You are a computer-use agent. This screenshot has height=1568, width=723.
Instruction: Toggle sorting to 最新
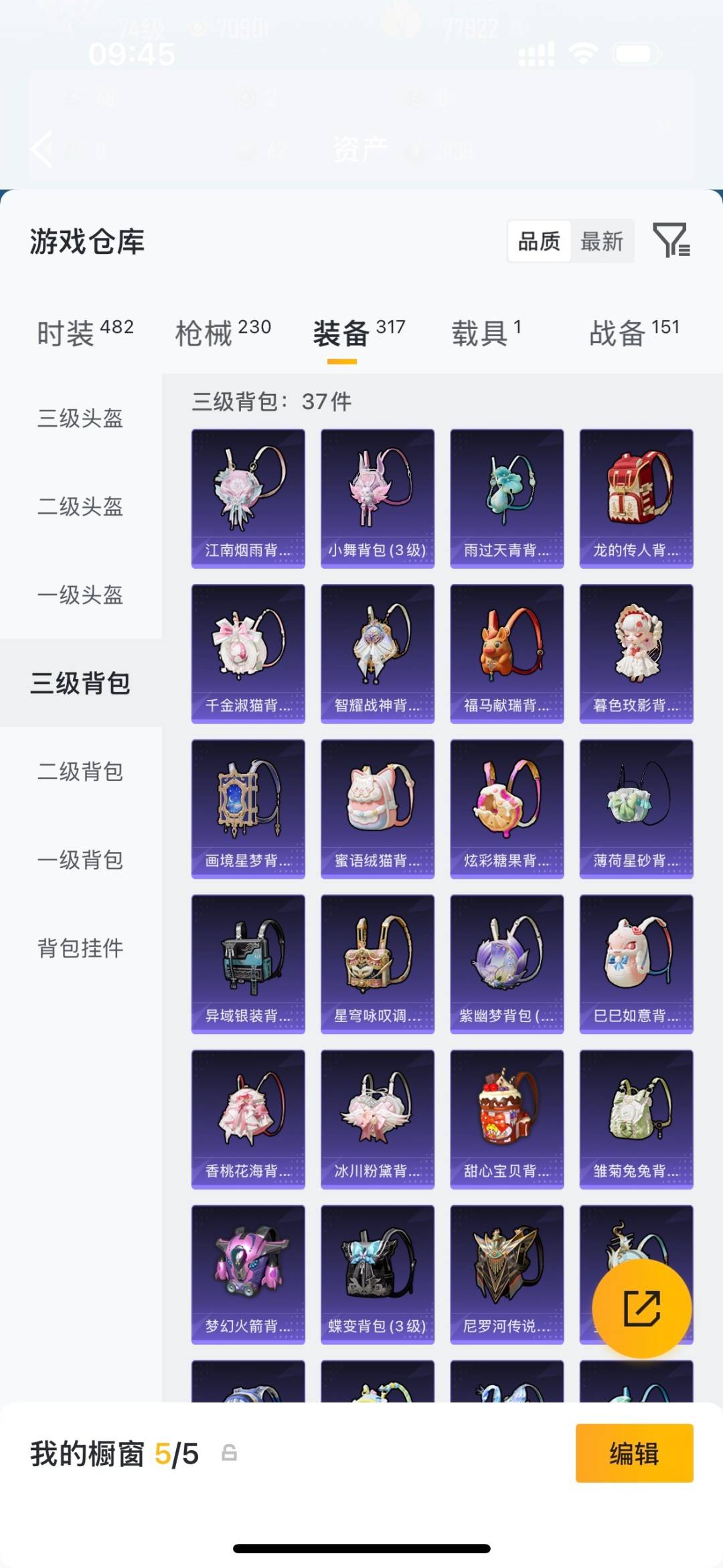tap(603, 242)
